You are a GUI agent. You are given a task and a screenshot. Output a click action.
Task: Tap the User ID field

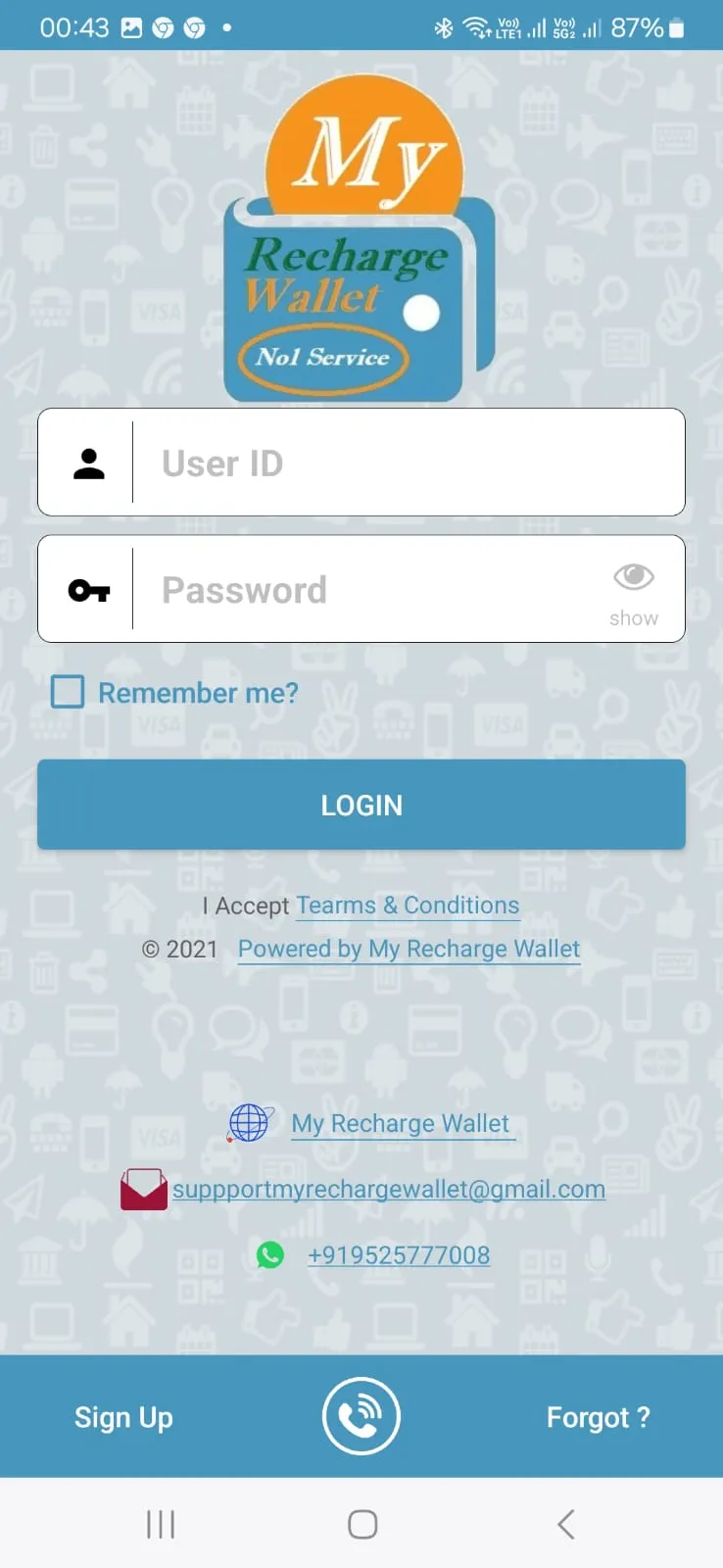[407, 463]
